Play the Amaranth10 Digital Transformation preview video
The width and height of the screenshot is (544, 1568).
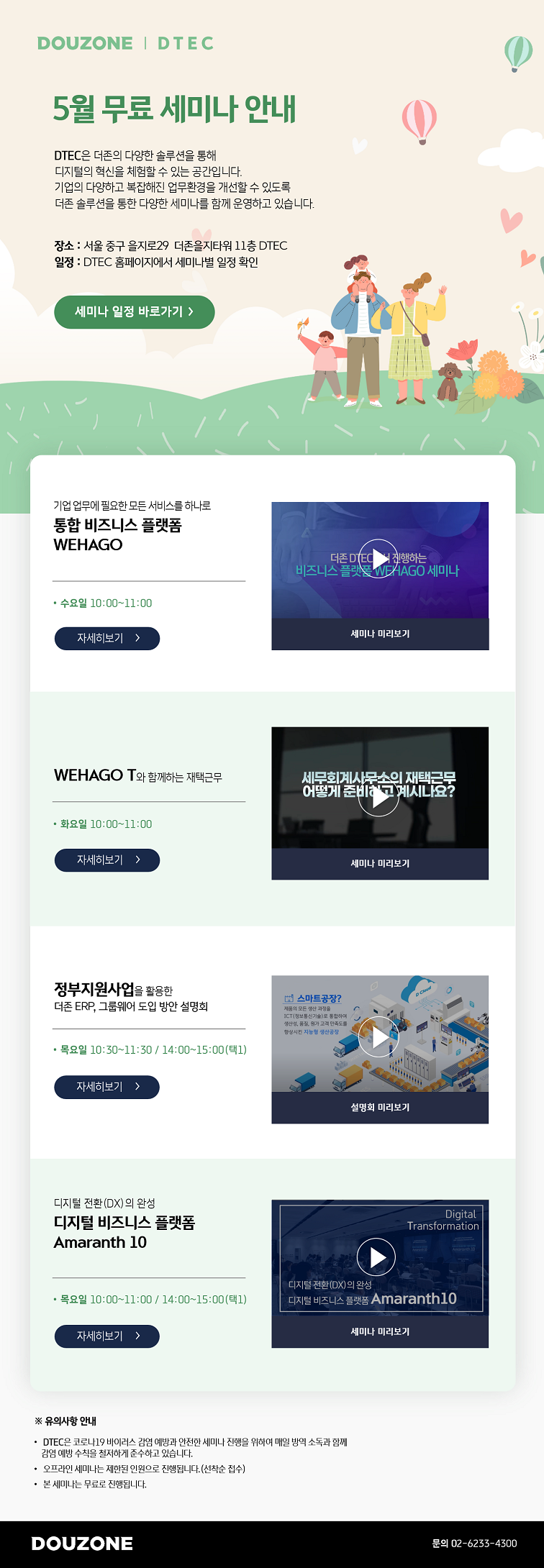[x=376, y=1257]
